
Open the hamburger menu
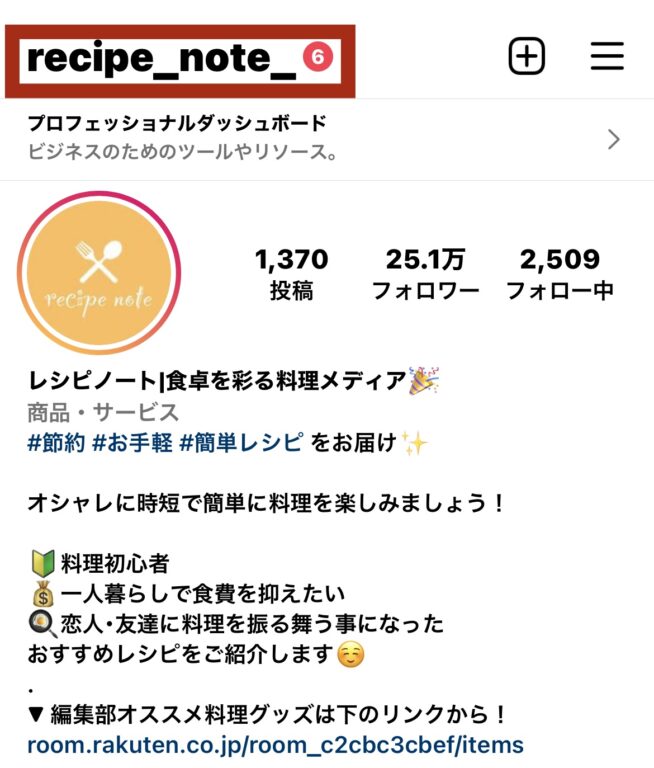[x=607, y=57]
